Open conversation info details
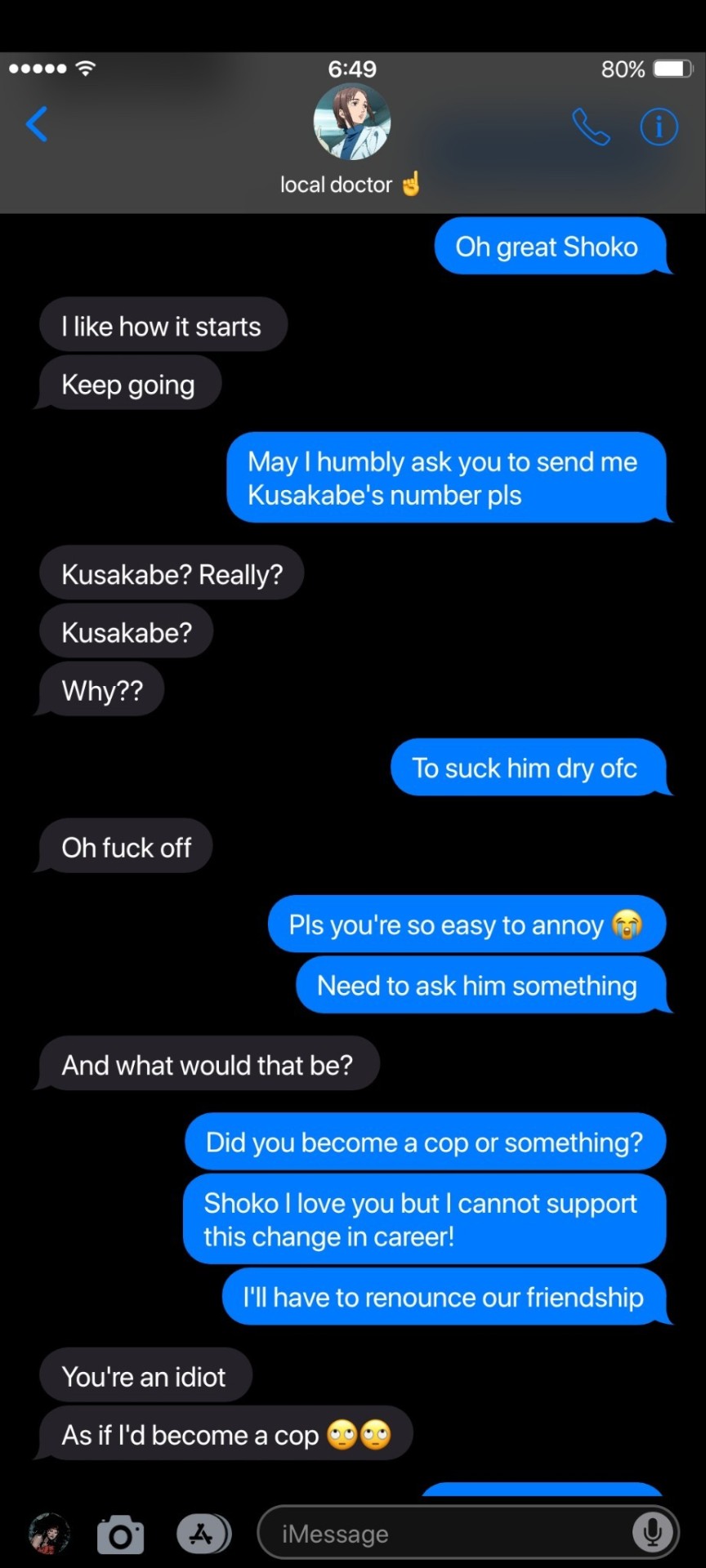The width and height of the screenshot is (706, 1568). pos(659,127)
